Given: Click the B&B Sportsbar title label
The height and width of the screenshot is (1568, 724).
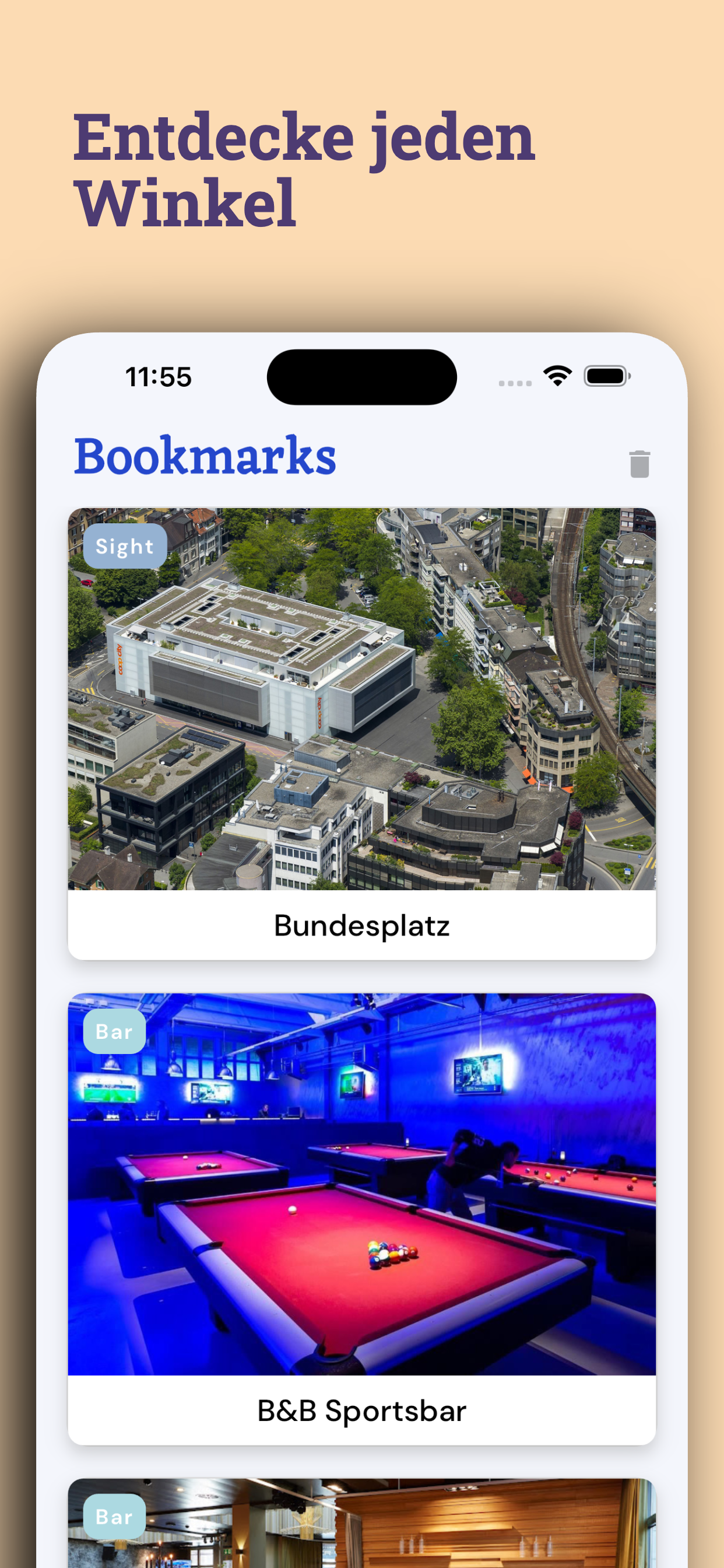Looking at the screenshot, I should [361, 1411].
